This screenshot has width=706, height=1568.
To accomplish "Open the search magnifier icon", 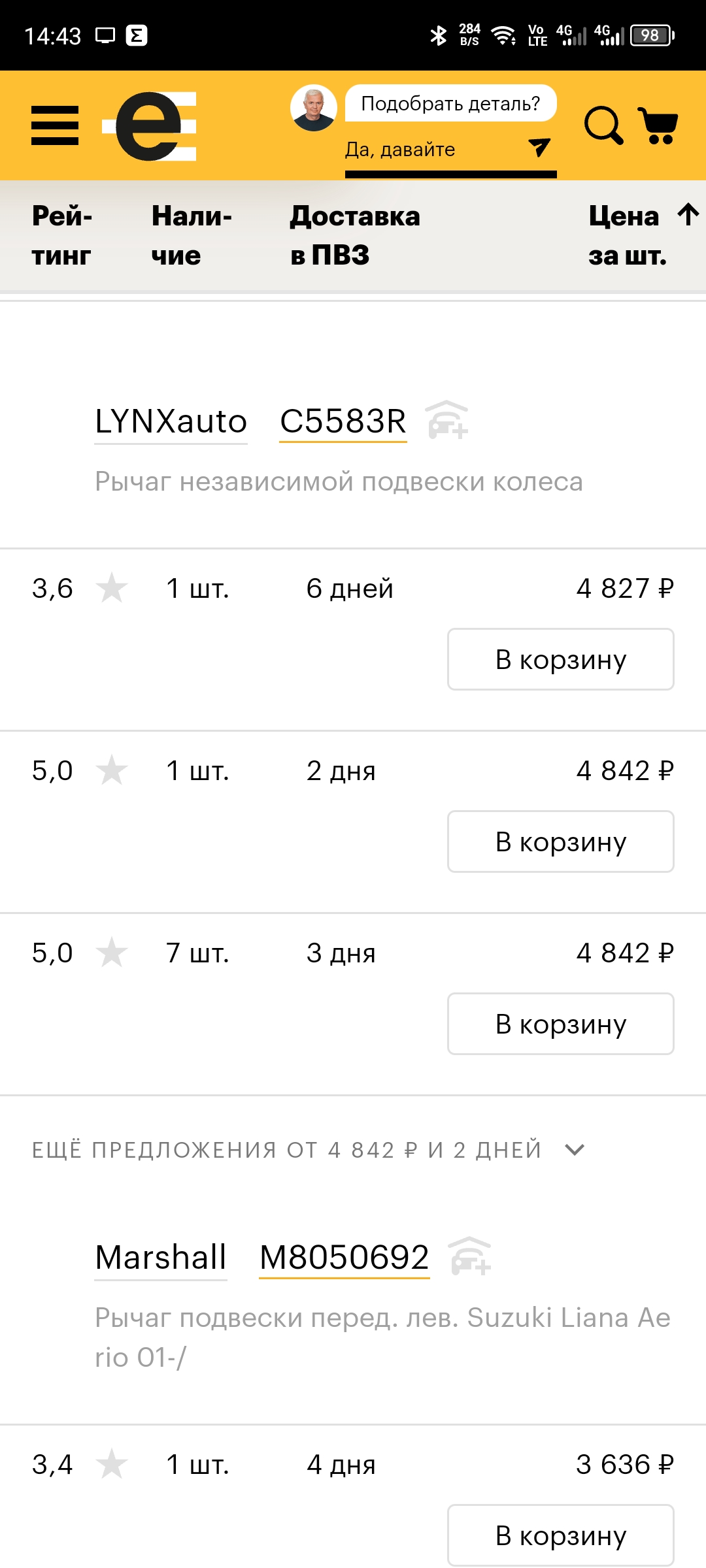I will click(x=603, y=125).
